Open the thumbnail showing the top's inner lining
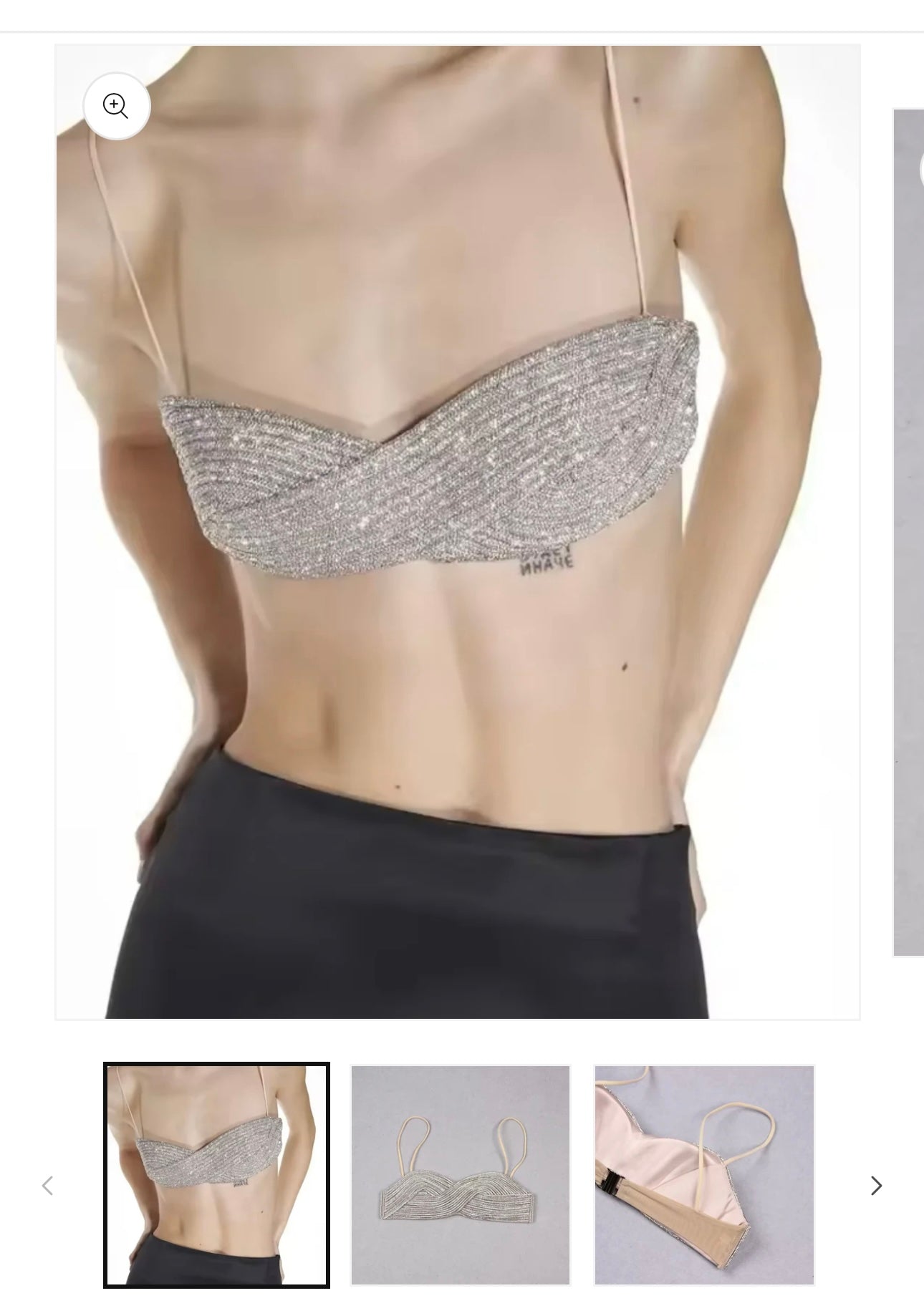Image resolution: width=924 pixels, height=1316 pixels. pos(704,1175)
